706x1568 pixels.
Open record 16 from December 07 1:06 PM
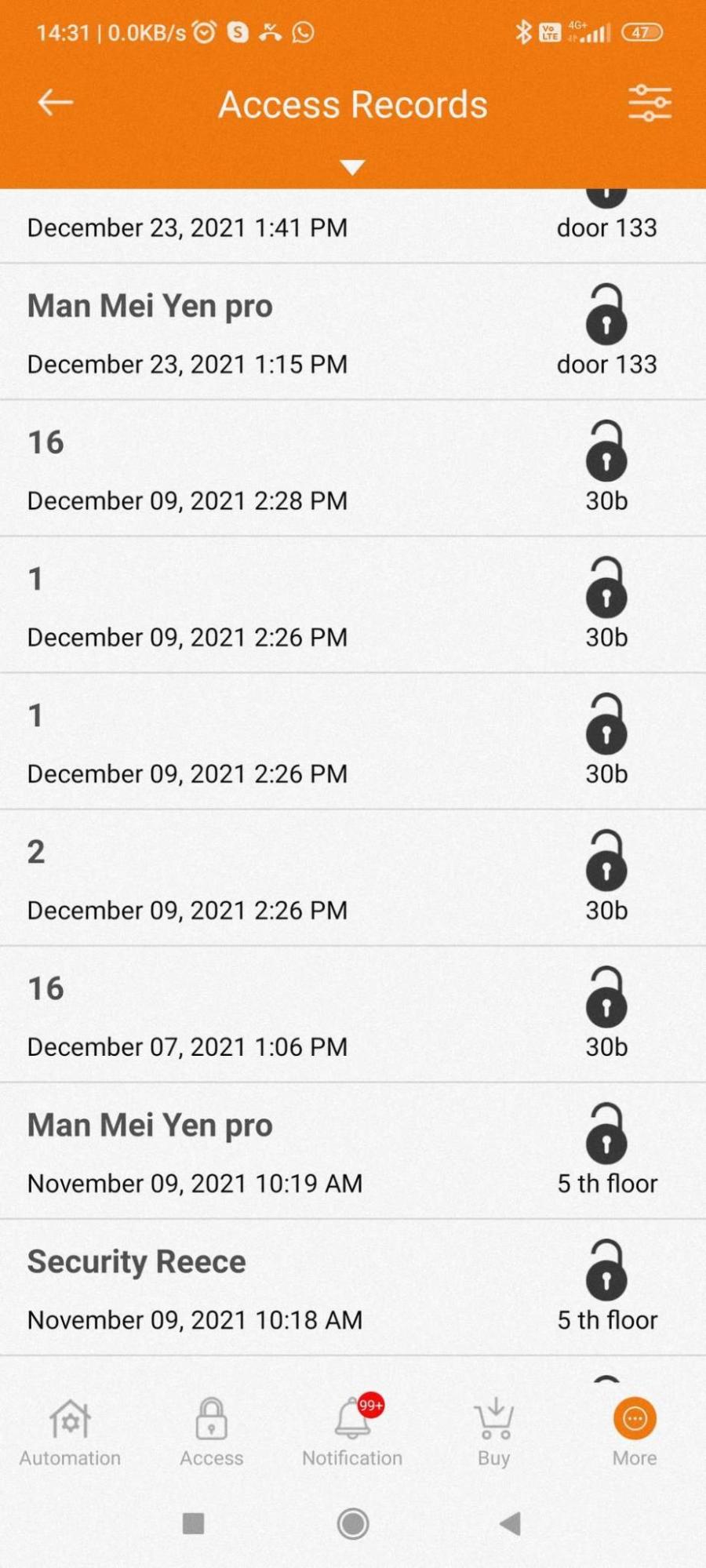pos(353,1014)
